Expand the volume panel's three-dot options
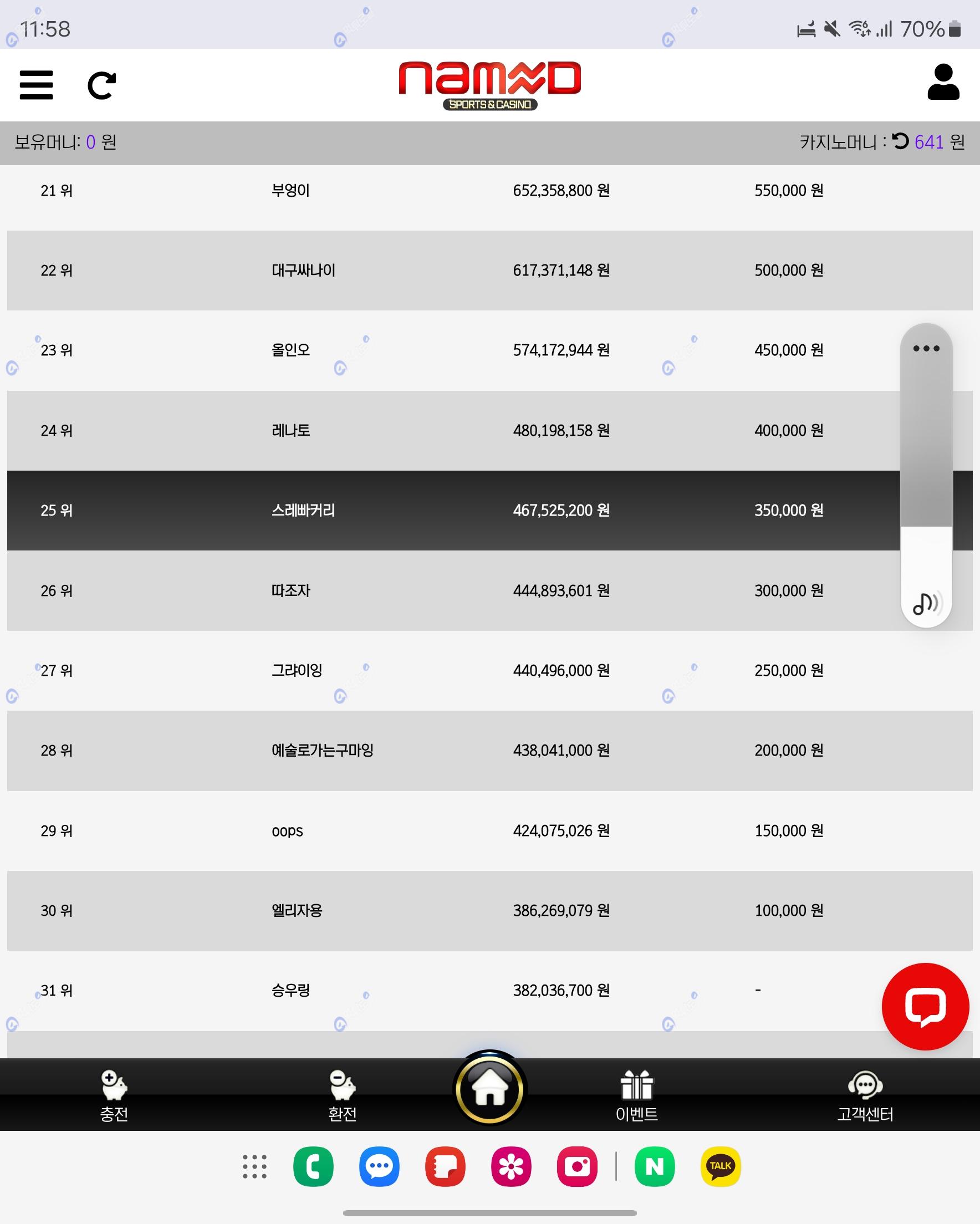 tap(926, 349)
